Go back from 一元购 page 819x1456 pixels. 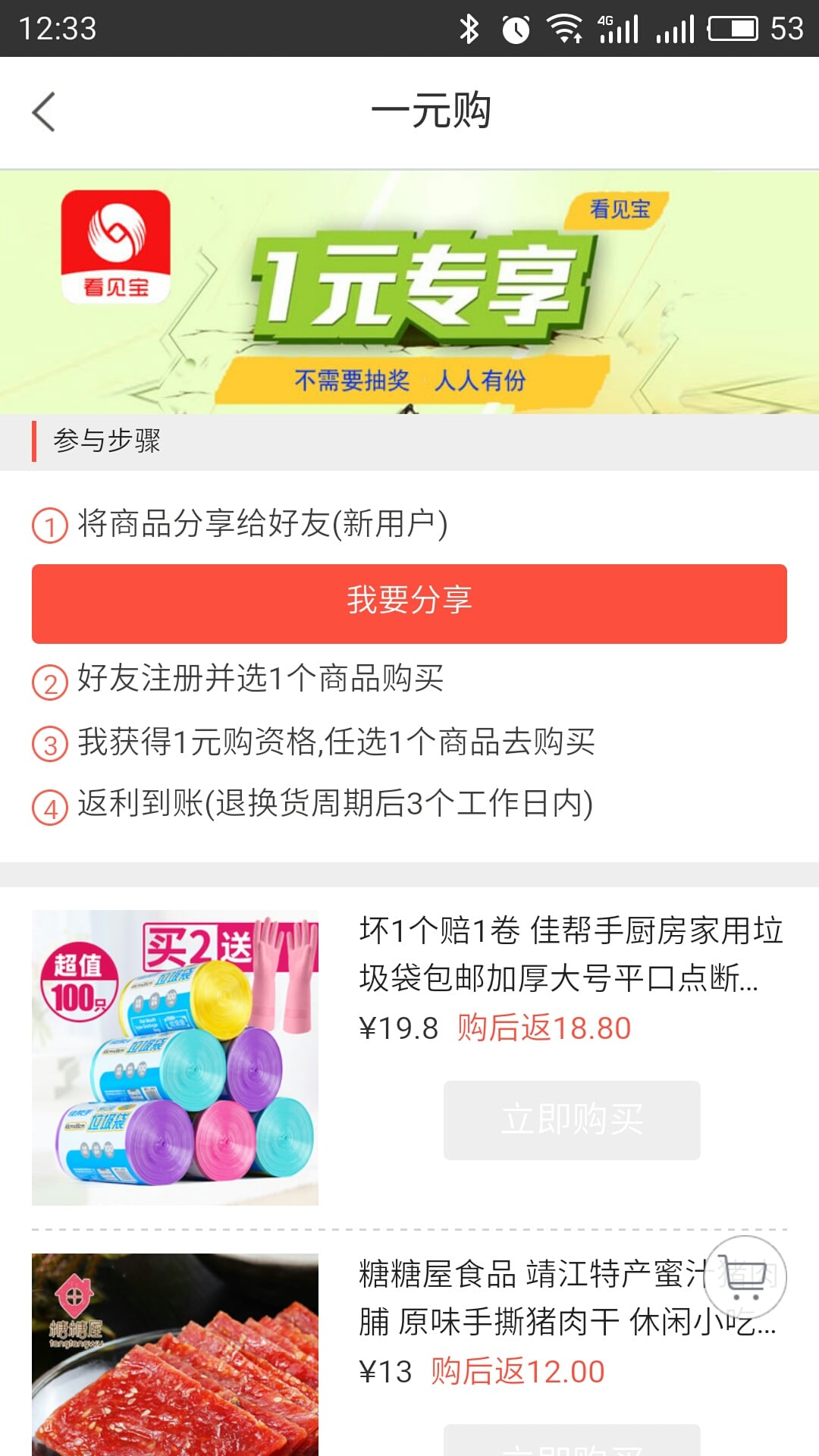[x=44, y=112]
